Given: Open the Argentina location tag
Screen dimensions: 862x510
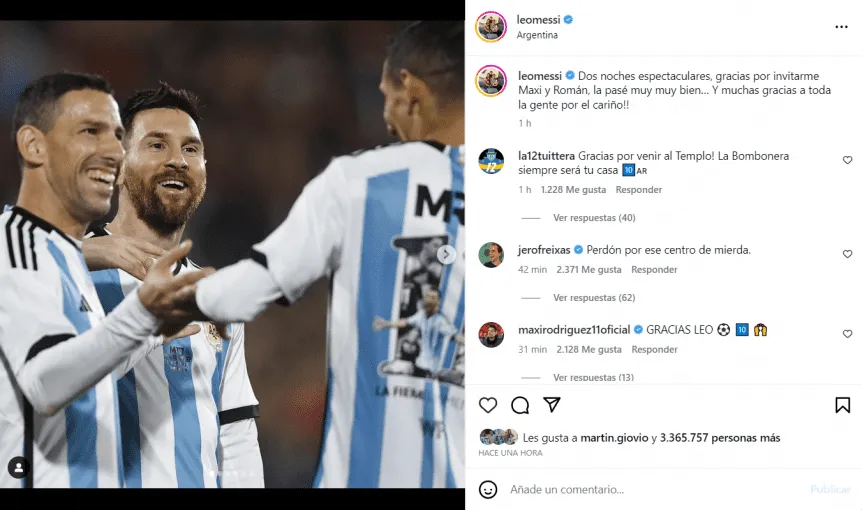Looking at the screenshot, I should [537, 35].
